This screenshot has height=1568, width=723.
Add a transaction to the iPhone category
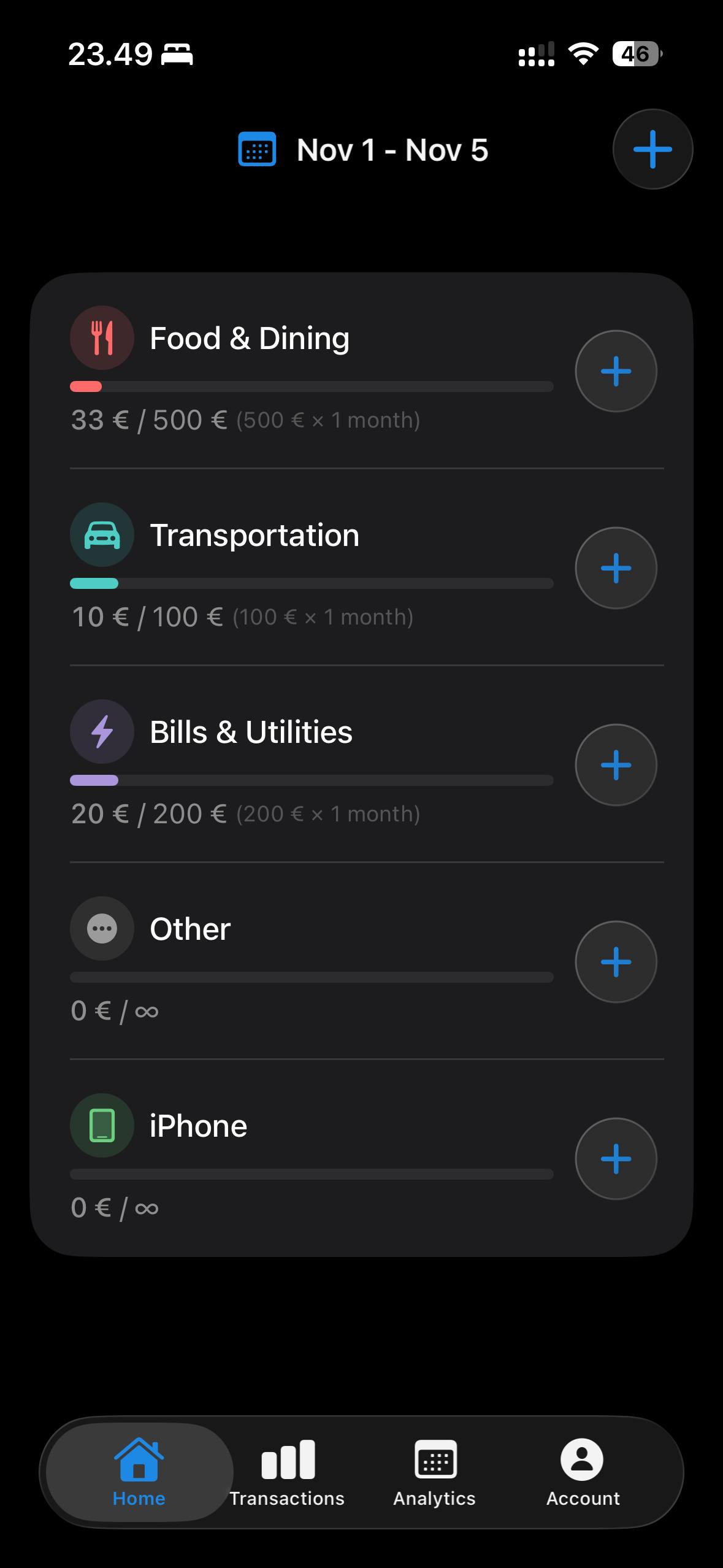616,1158
